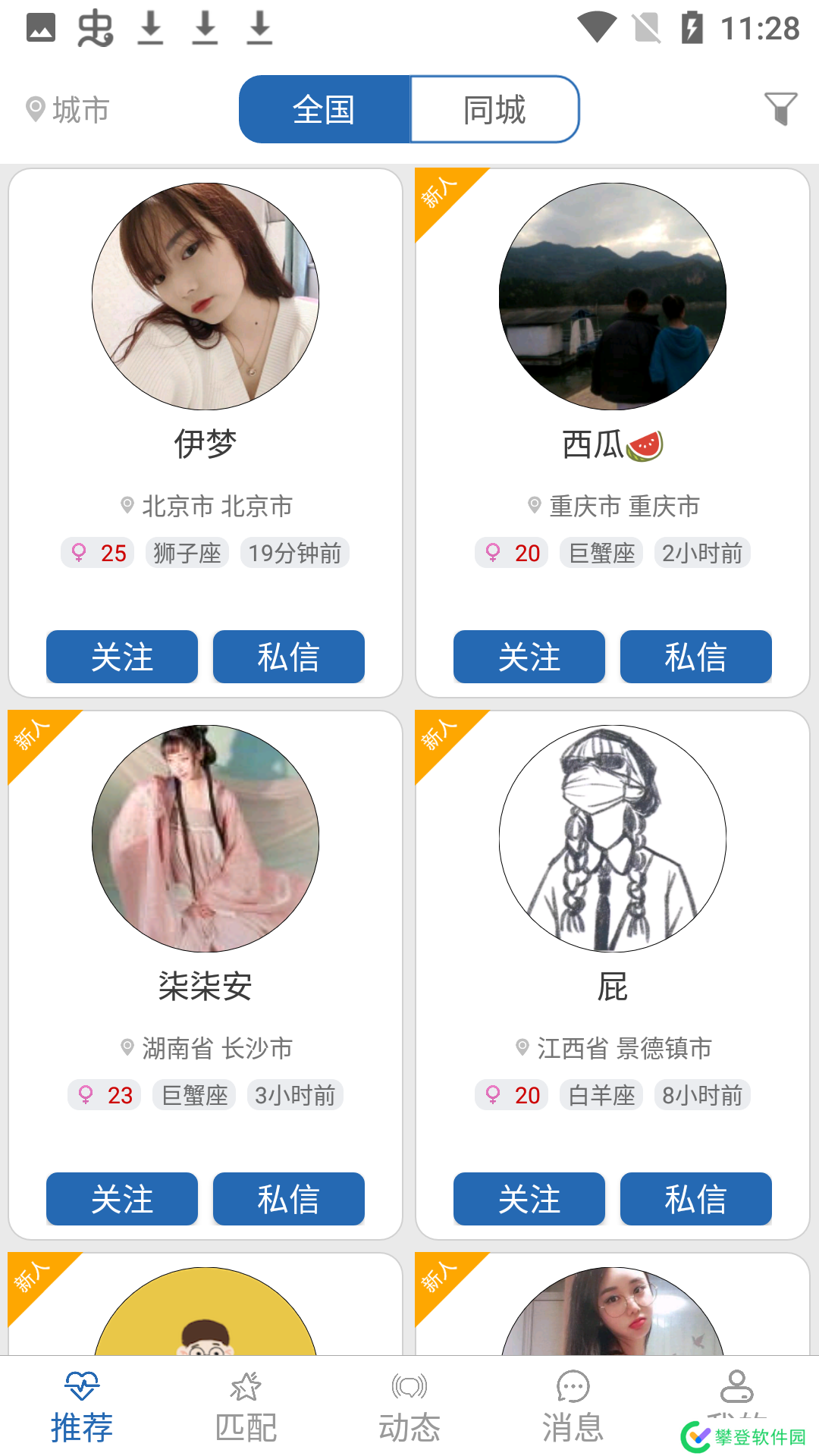Send a 私信 to 柒柒安

coord(288,1199)
